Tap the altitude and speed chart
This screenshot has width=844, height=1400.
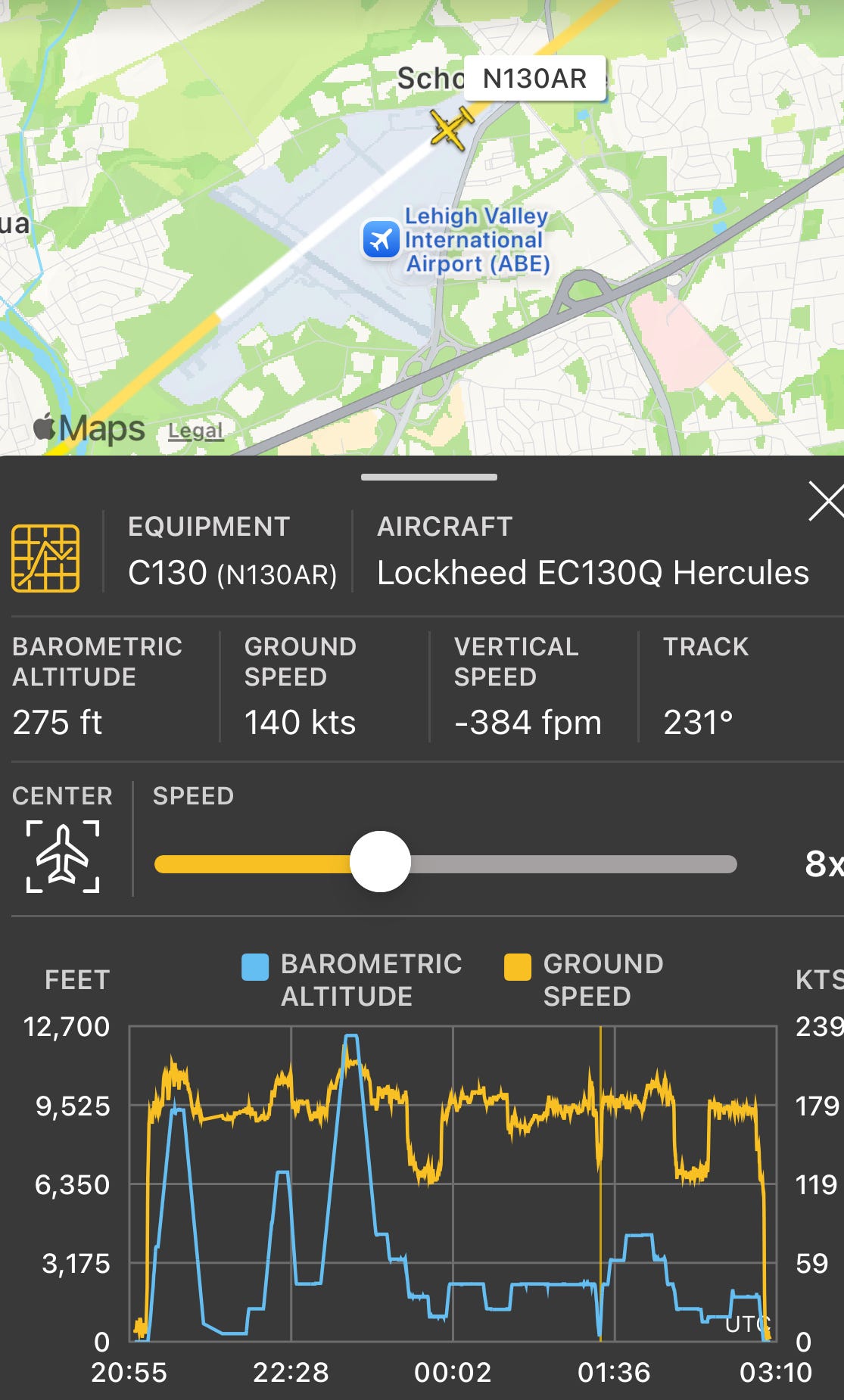(x=453, y=1184)
